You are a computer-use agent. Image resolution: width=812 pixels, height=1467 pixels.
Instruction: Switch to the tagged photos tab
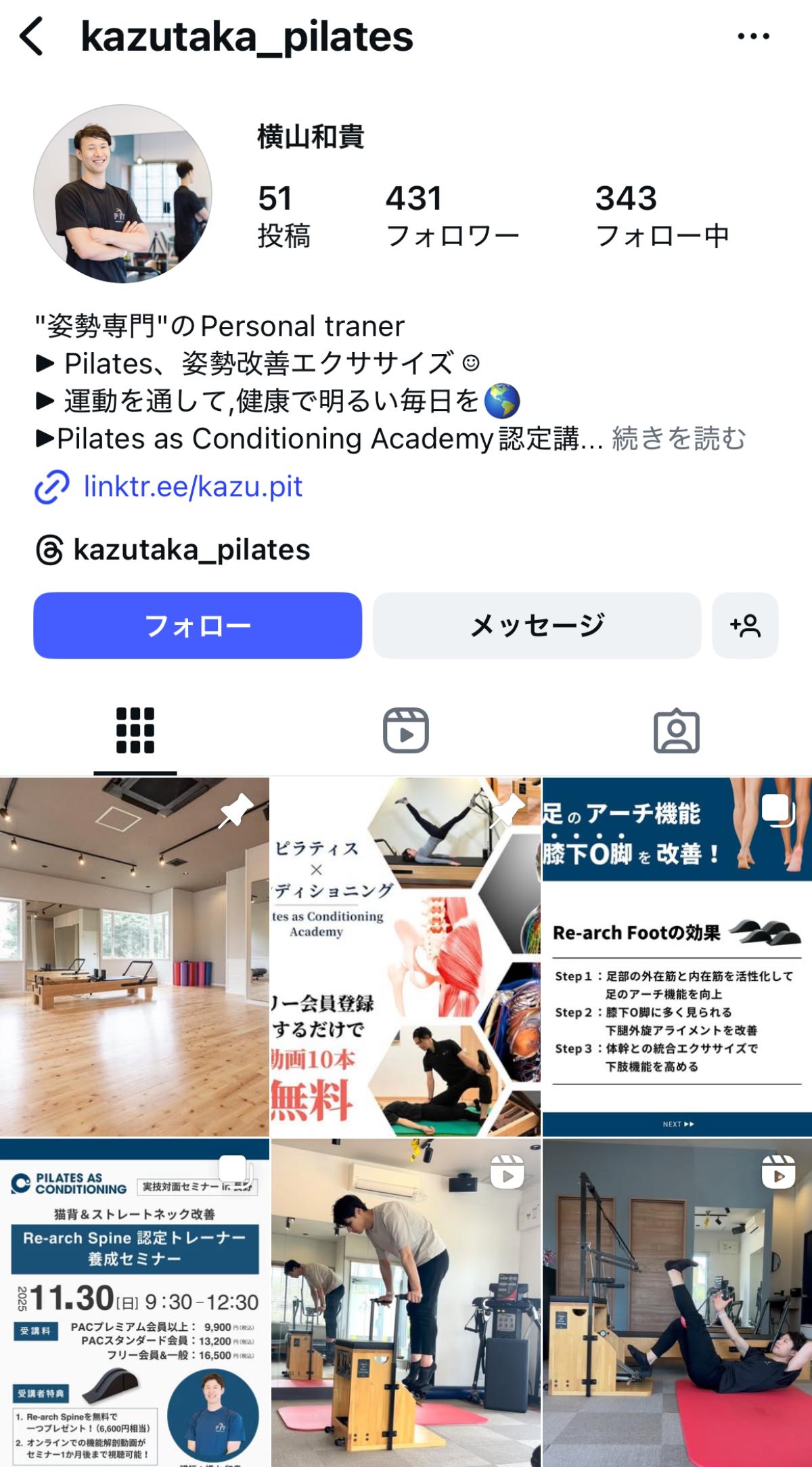tap(676, 731)
